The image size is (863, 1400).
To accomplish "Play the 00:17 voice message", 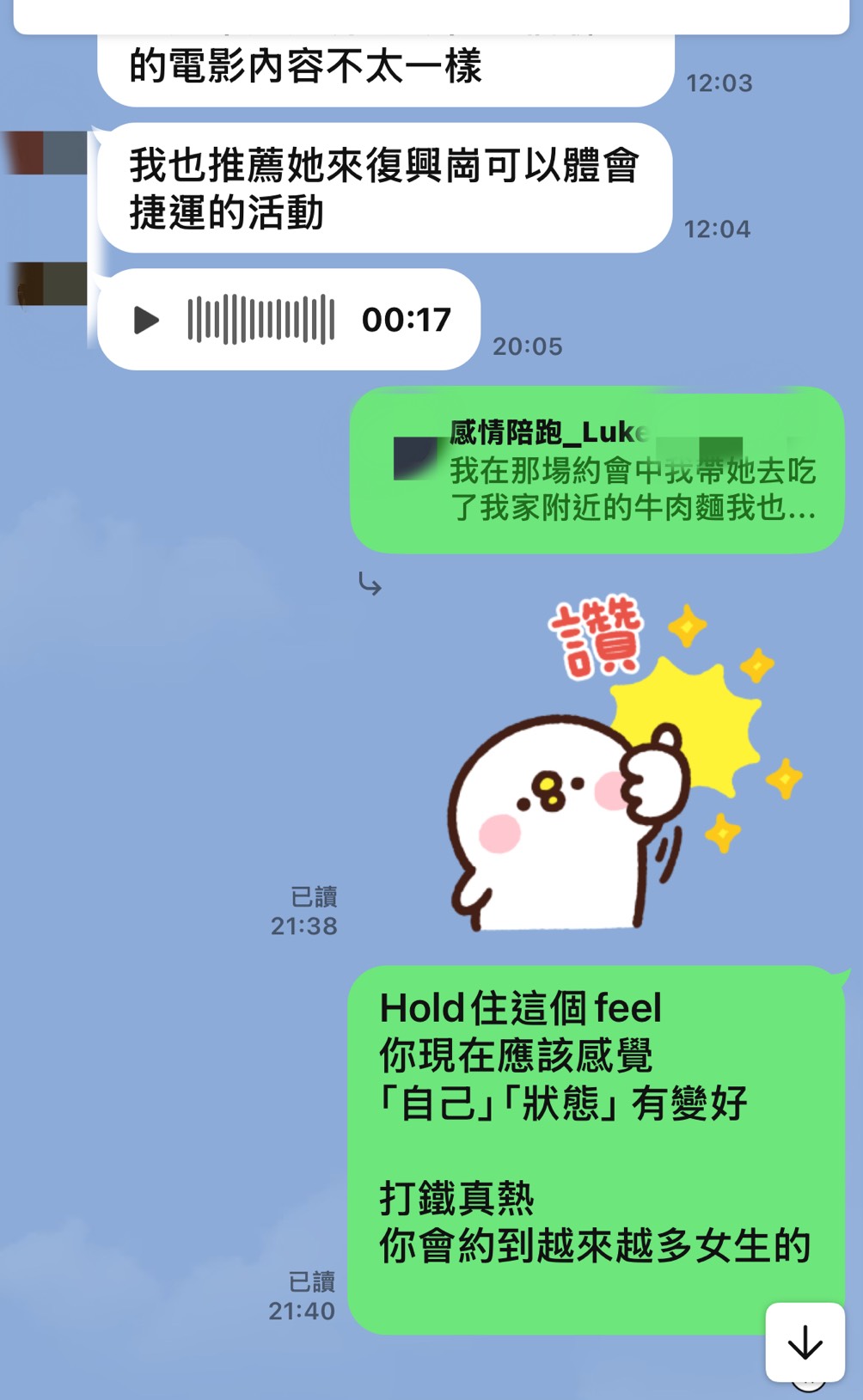I will click(x=147, y=321).
